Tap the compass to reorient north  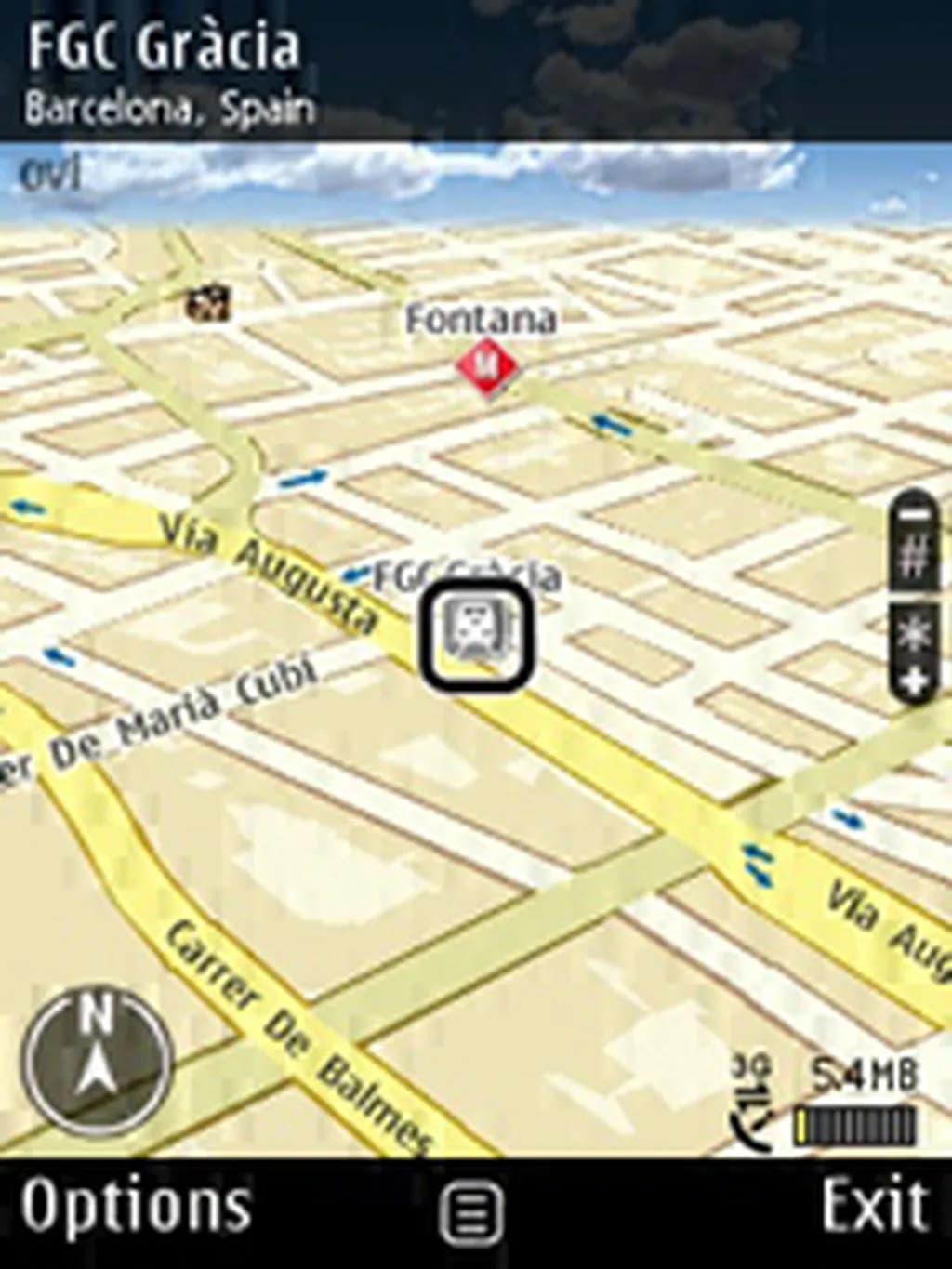coord(98,1060)
